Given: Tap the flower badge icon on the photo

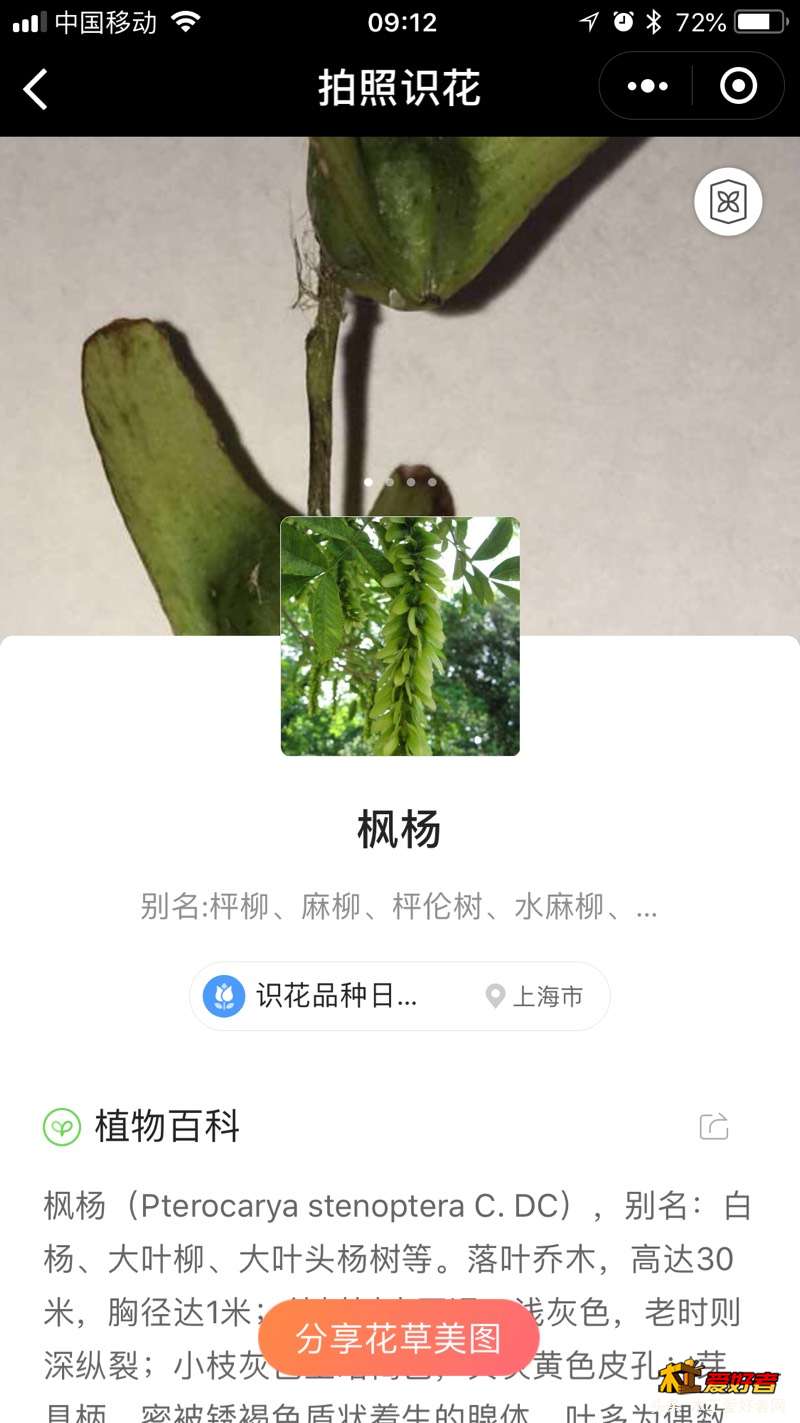Looking at the screenshot, I should 728,202.
